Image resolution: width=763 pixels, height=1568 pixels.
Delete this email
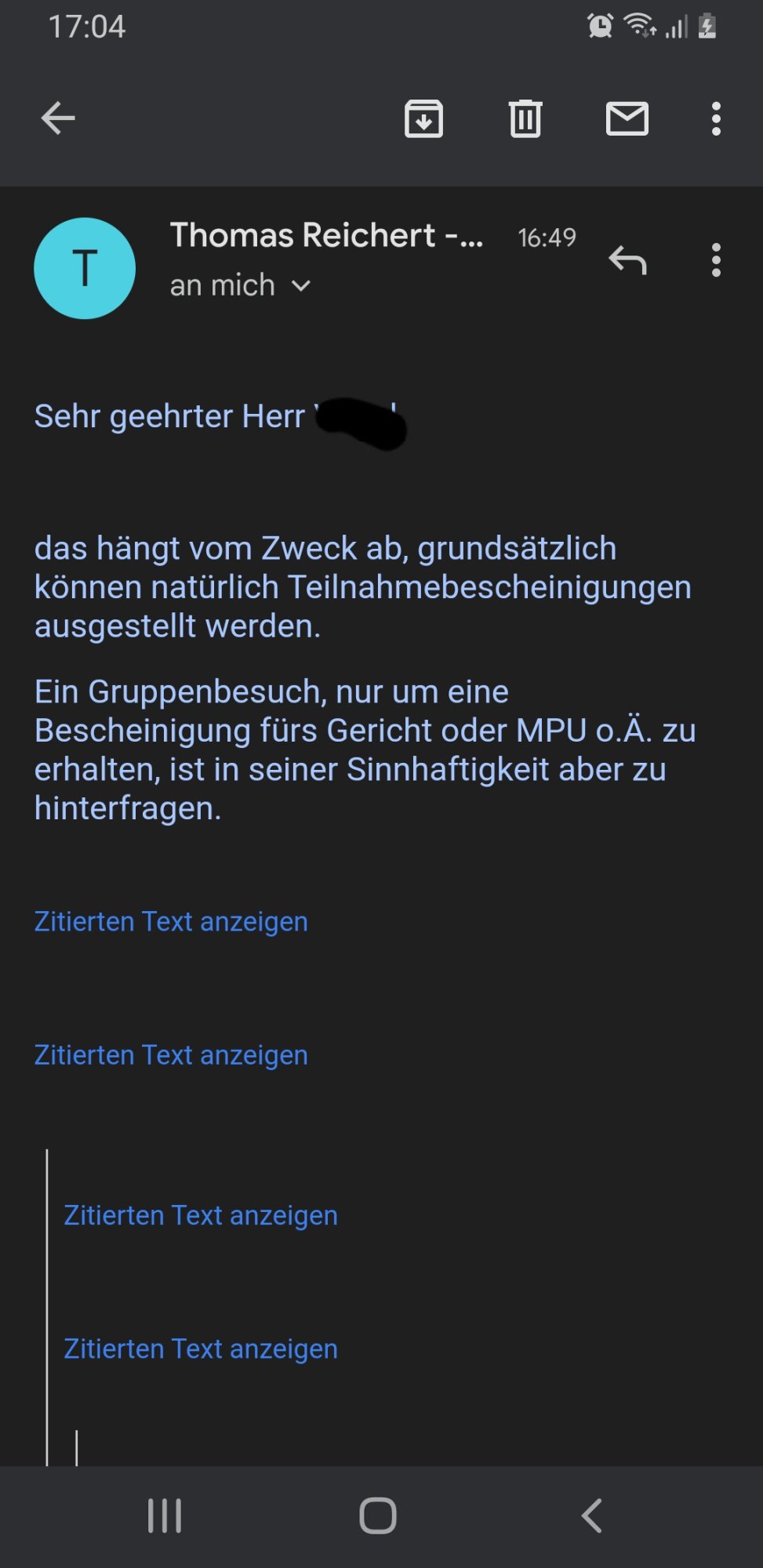525,119
